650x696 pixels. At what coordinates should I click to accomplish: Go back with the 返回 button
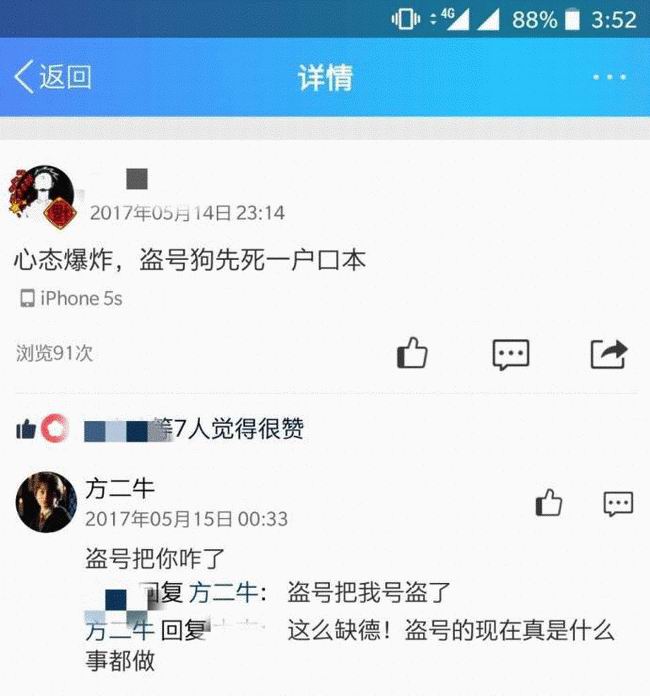coord(53,77)
